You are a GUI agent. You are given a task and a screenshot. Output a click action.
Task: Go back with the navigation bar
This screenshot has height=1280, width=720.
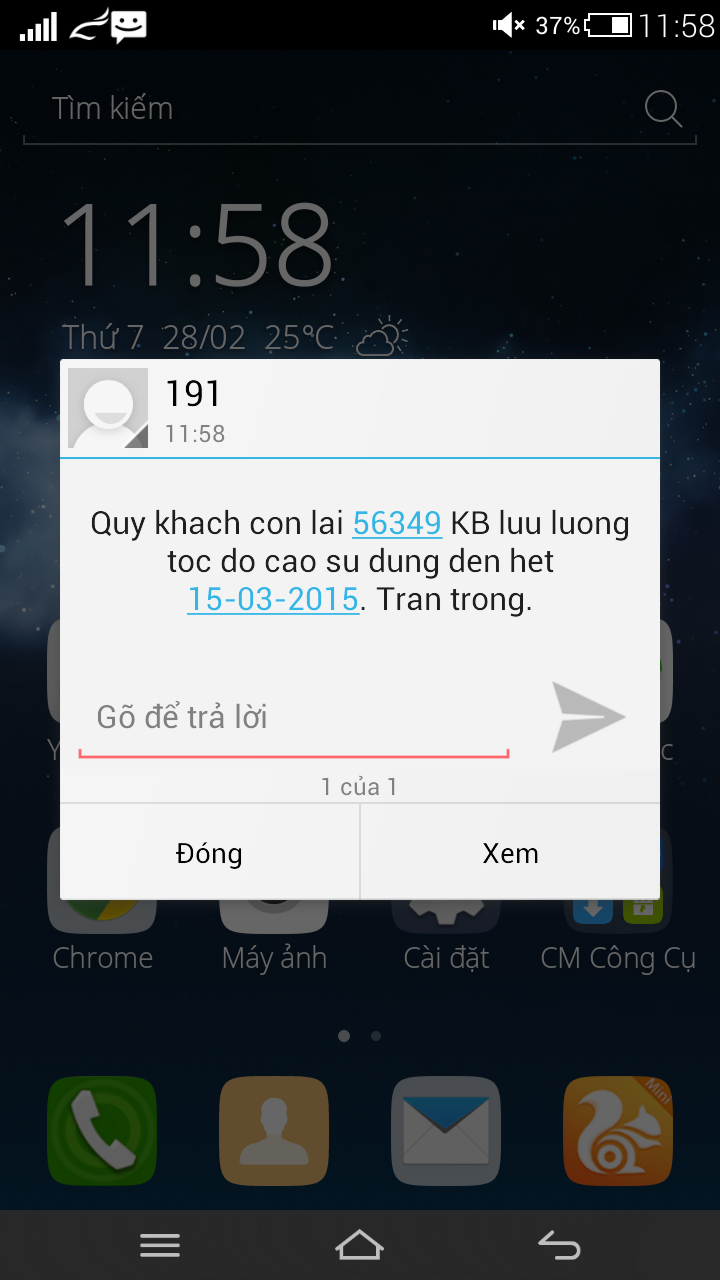[x=559, y=1245]
